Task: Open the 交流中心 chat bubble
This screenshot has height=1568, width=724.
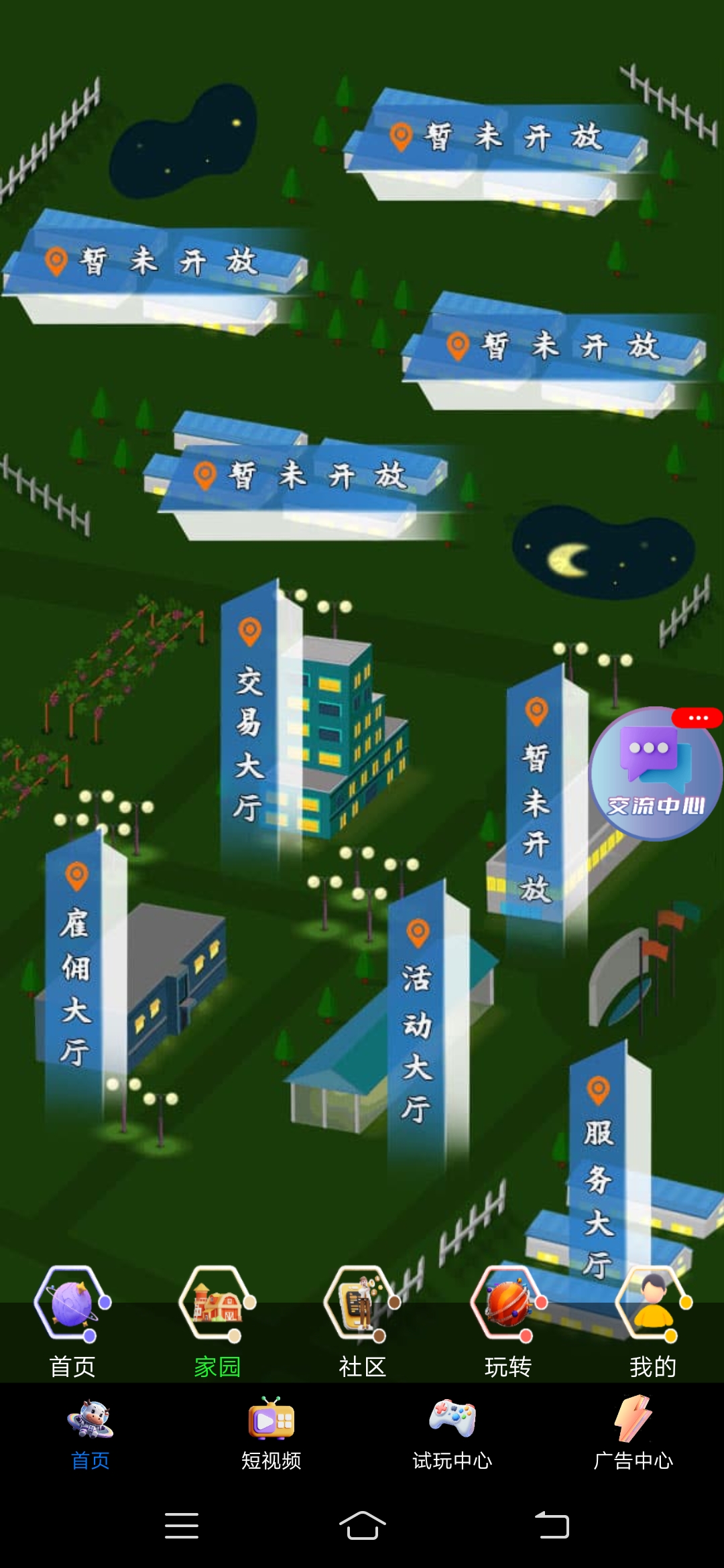Action: (x=656, y=774)
